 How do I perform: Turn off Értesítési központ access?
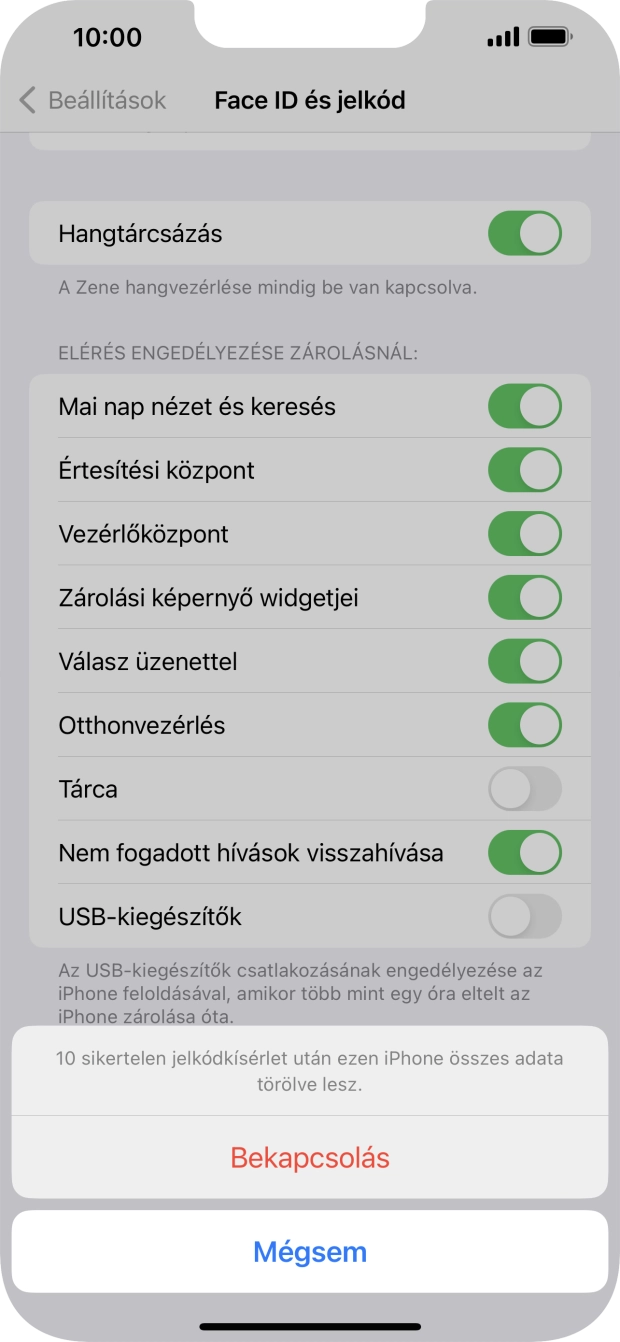click(x=524, y=470)
